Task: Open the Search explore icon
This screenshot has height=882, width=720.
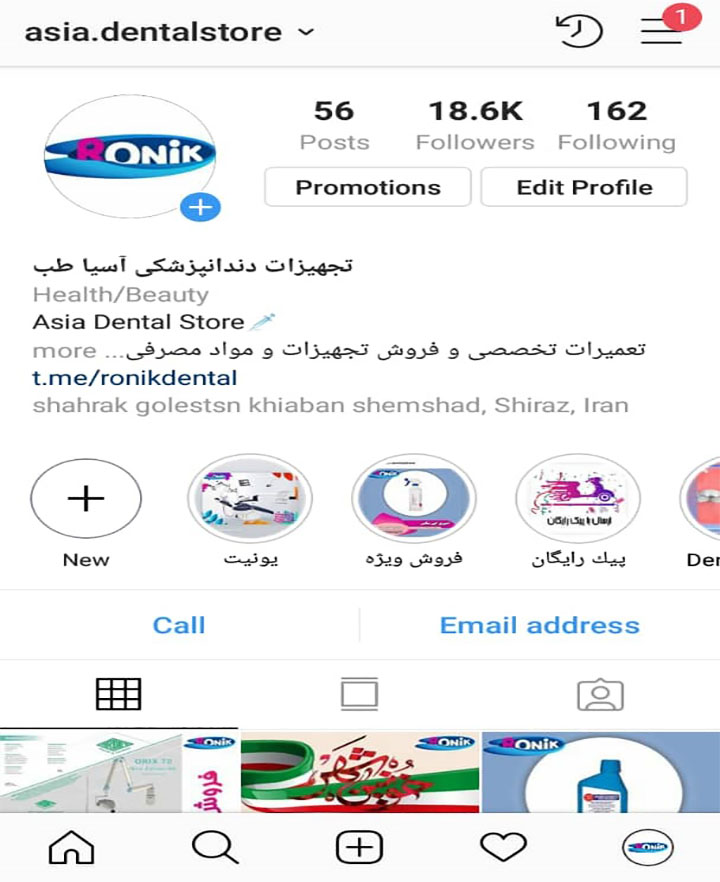Action: 213,847
